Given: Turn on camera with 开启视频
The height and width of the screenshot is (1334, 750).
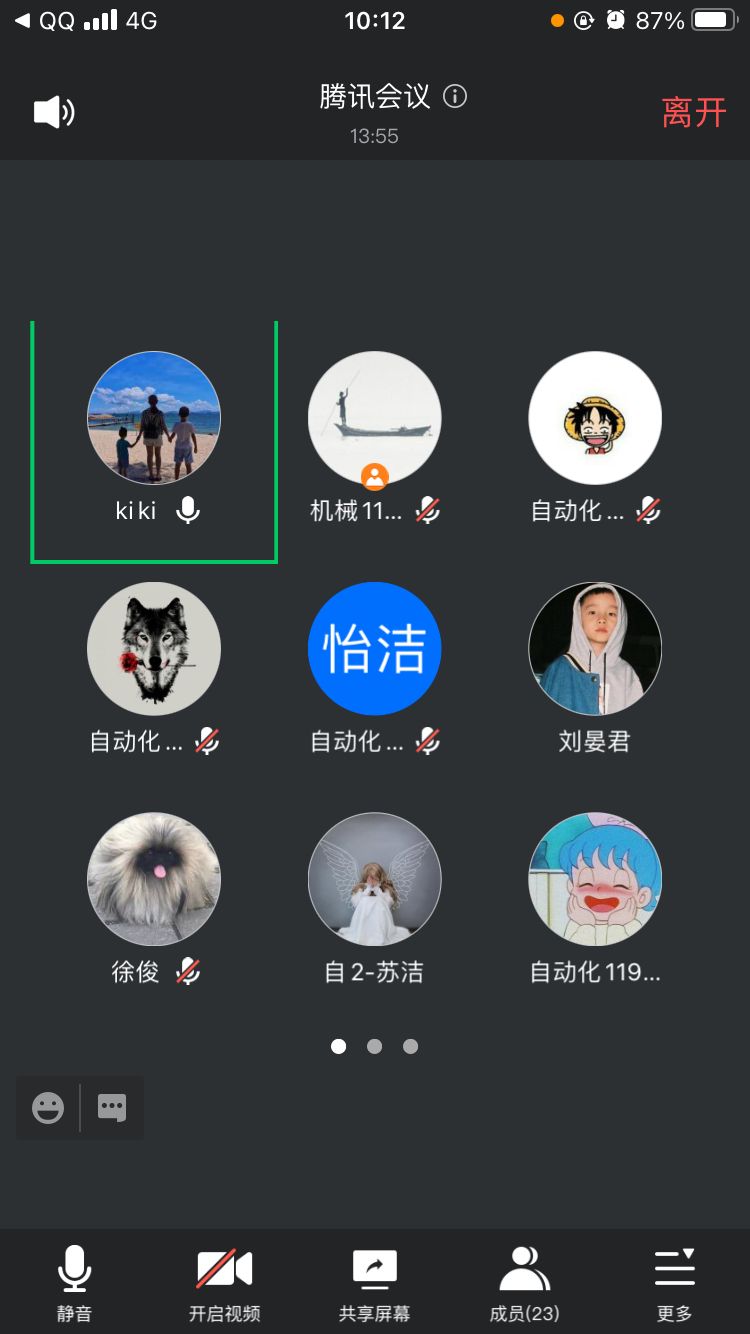Looking at the screenshot, I should [224, 1282].
